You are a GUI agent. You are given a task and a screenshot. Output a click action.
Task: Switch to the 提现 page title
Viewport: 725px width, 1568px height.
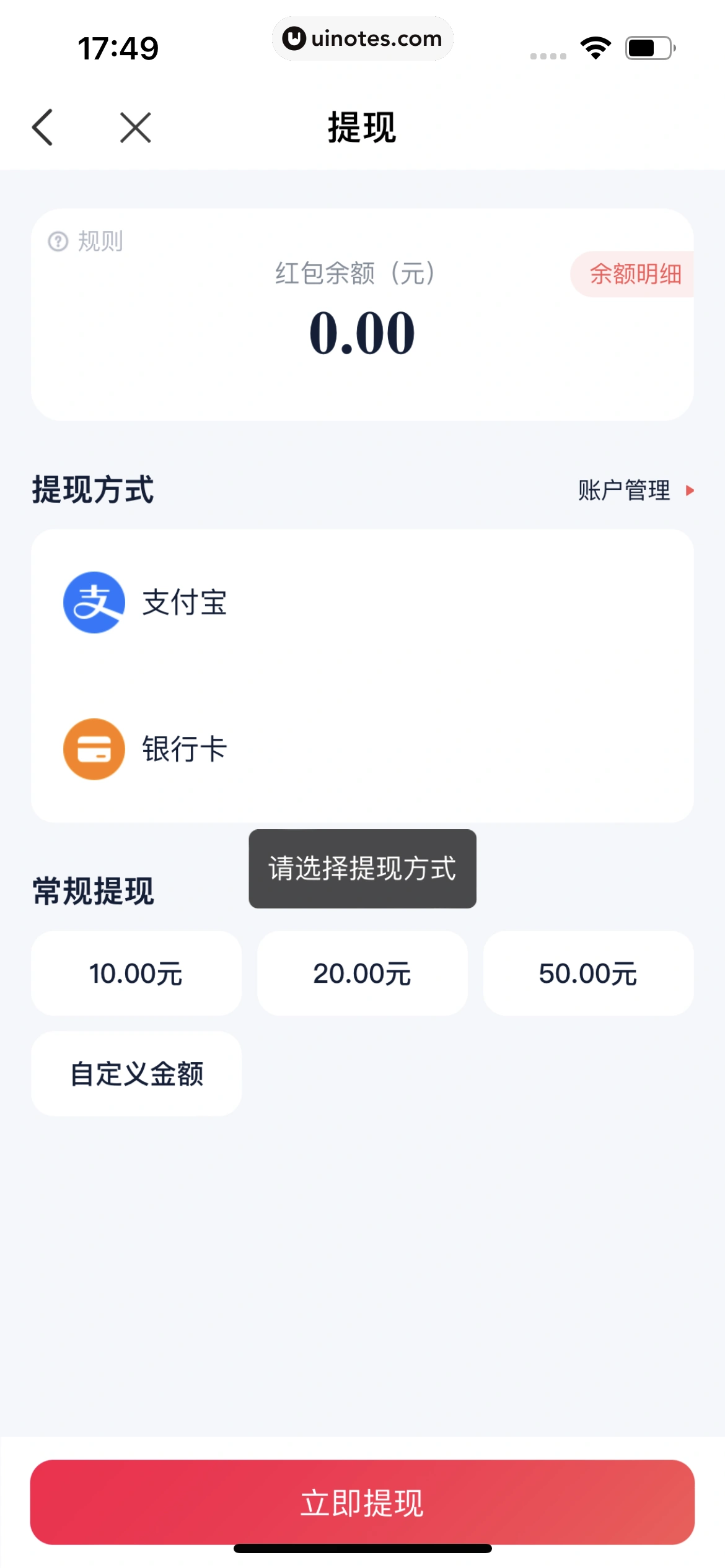point(362,128)
